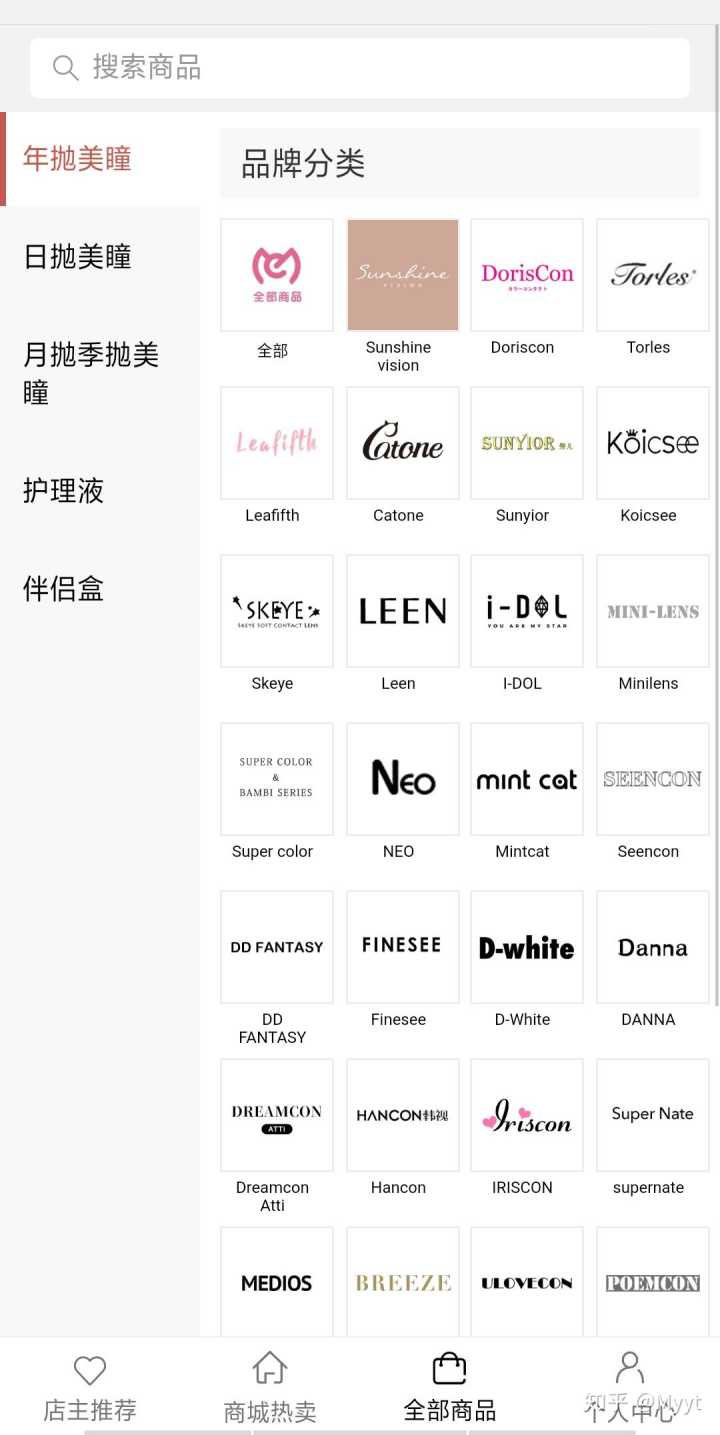
Task: View NEO brand lenses
Action: [x=402, y=780]
